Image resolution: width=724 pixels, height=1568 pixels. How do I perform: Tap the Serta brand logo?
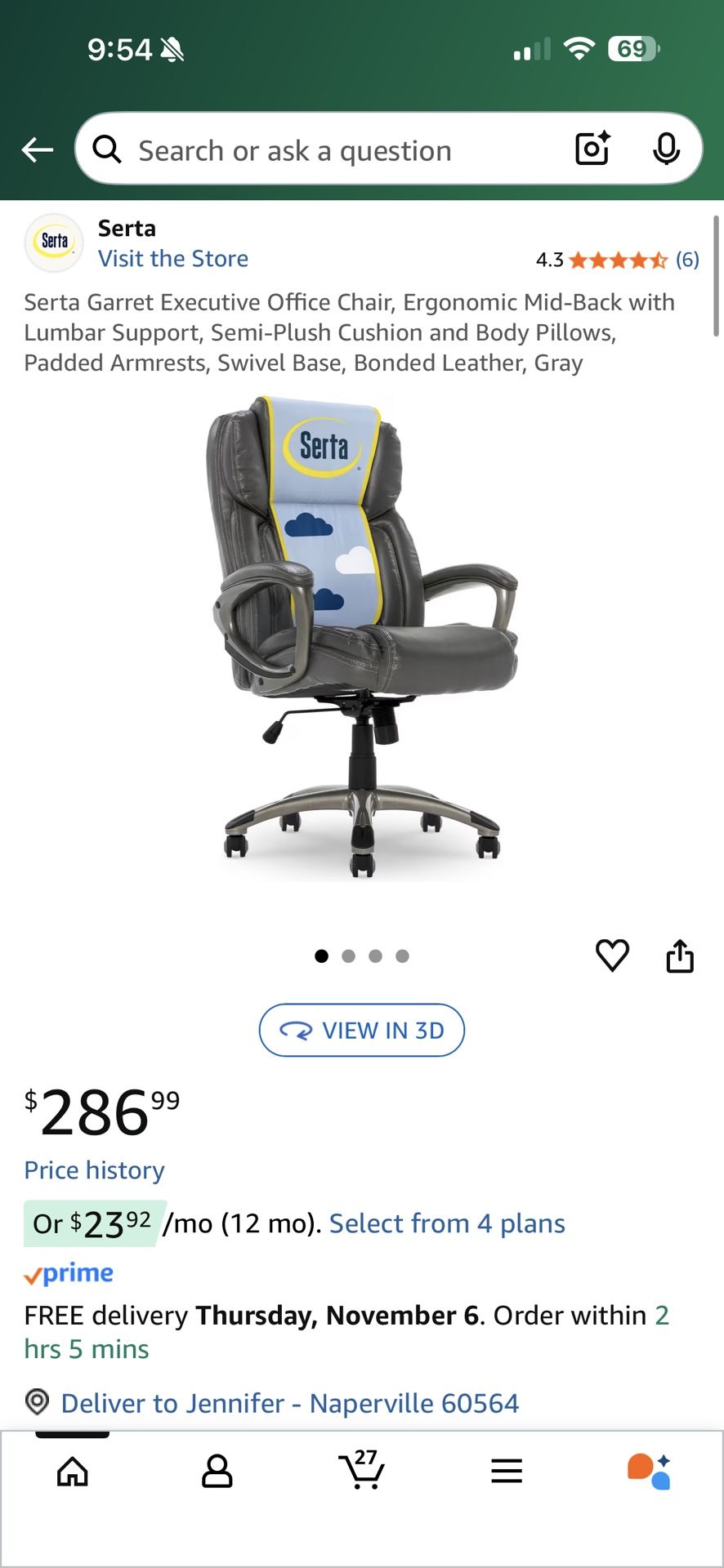click(54, 243)
